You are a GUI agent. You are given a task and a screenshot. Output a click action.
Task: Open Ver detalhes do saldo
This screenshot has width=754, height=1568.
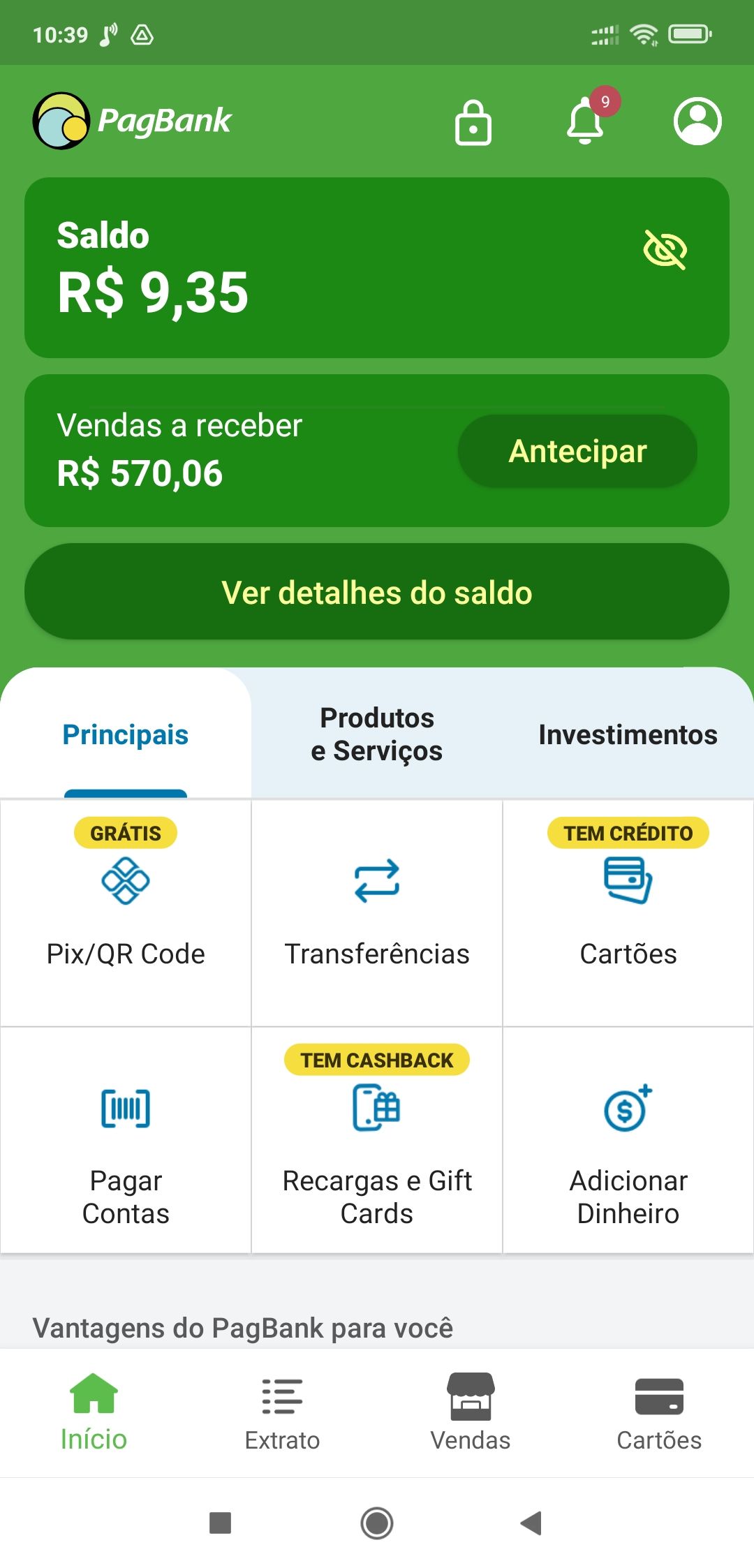pos(377,592)
